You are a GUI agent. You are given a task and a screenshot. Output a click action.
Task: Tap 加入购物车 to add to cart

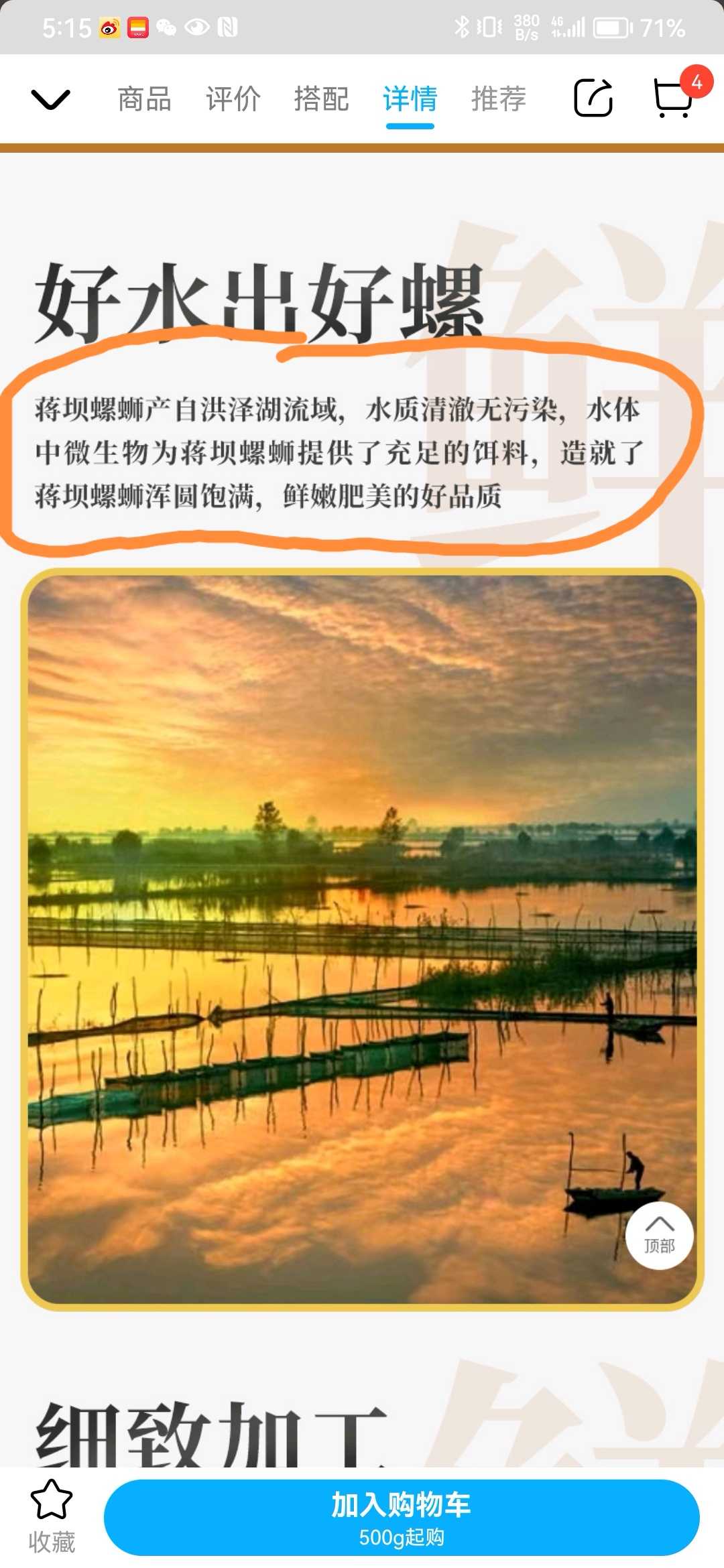tap(402, 1518)
